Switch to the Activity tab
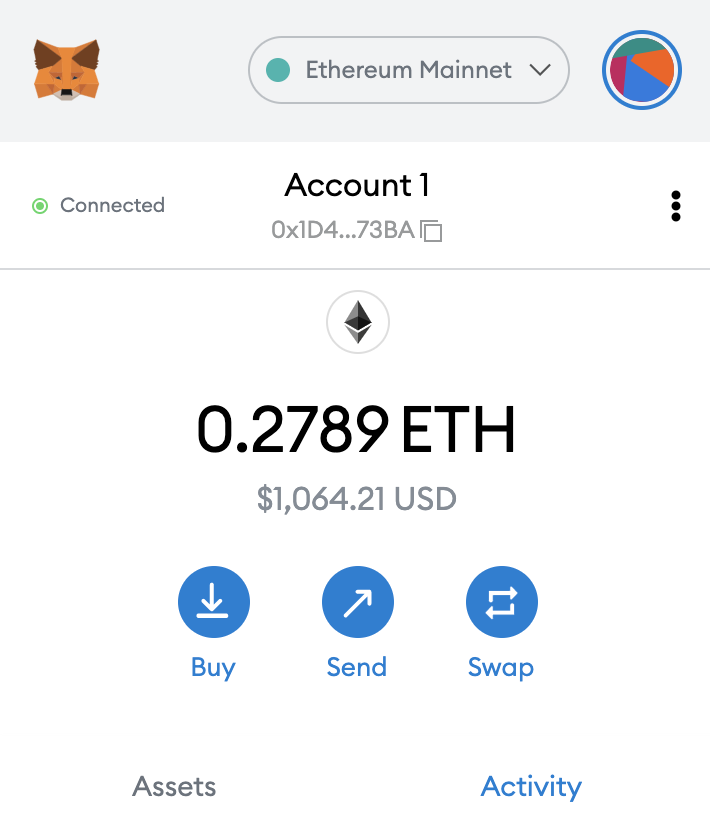Screen dimensions: 710x834 pyautogui.click(x=531, y=787)
